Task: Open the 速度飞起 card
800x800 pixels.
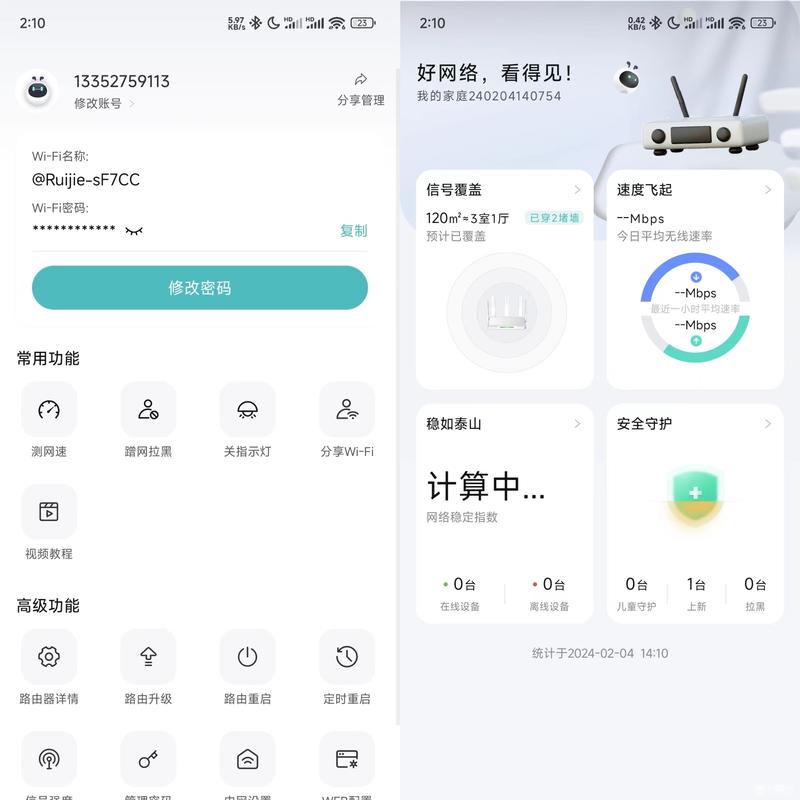Action: click(694, 280)
